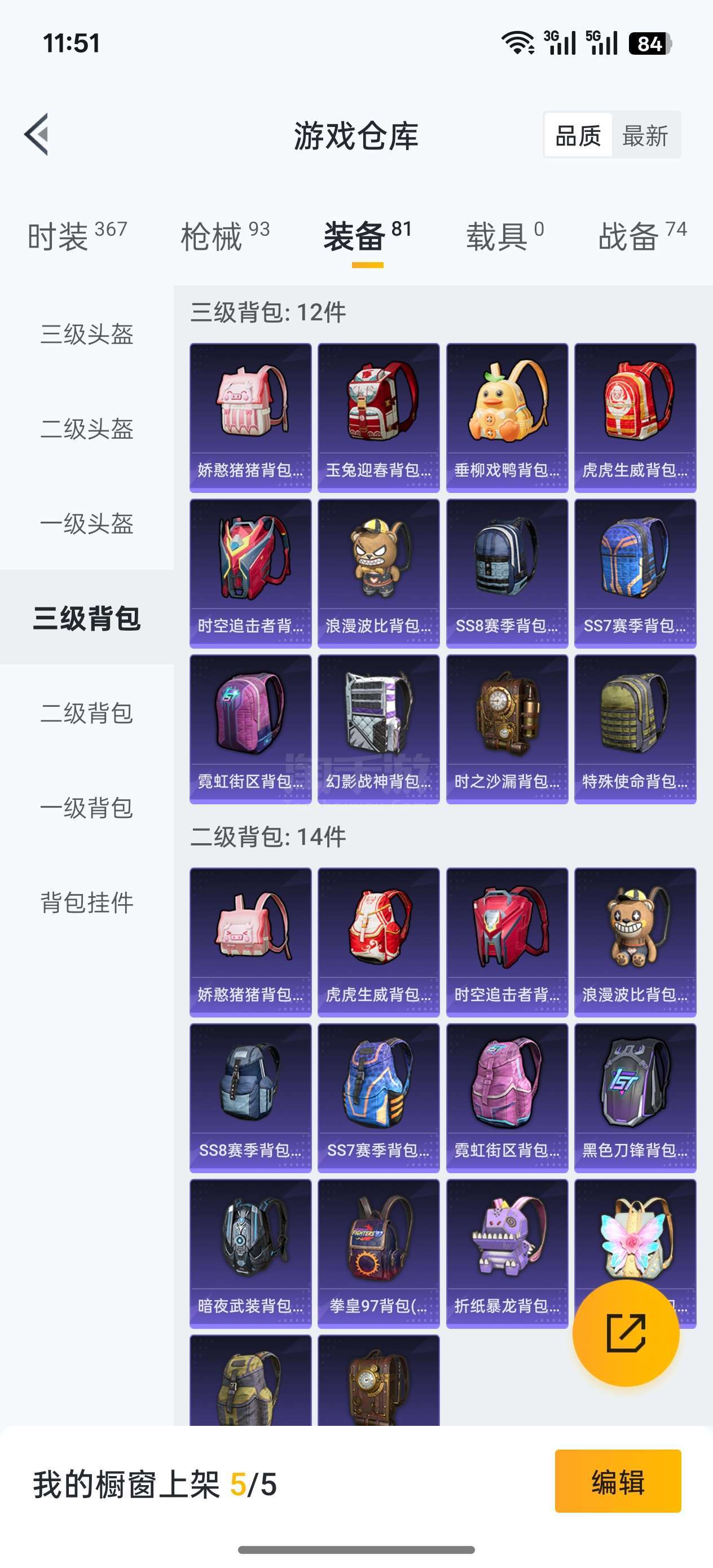
Task: View the 垂柳戏鸭背包 item
Action: 507,417
